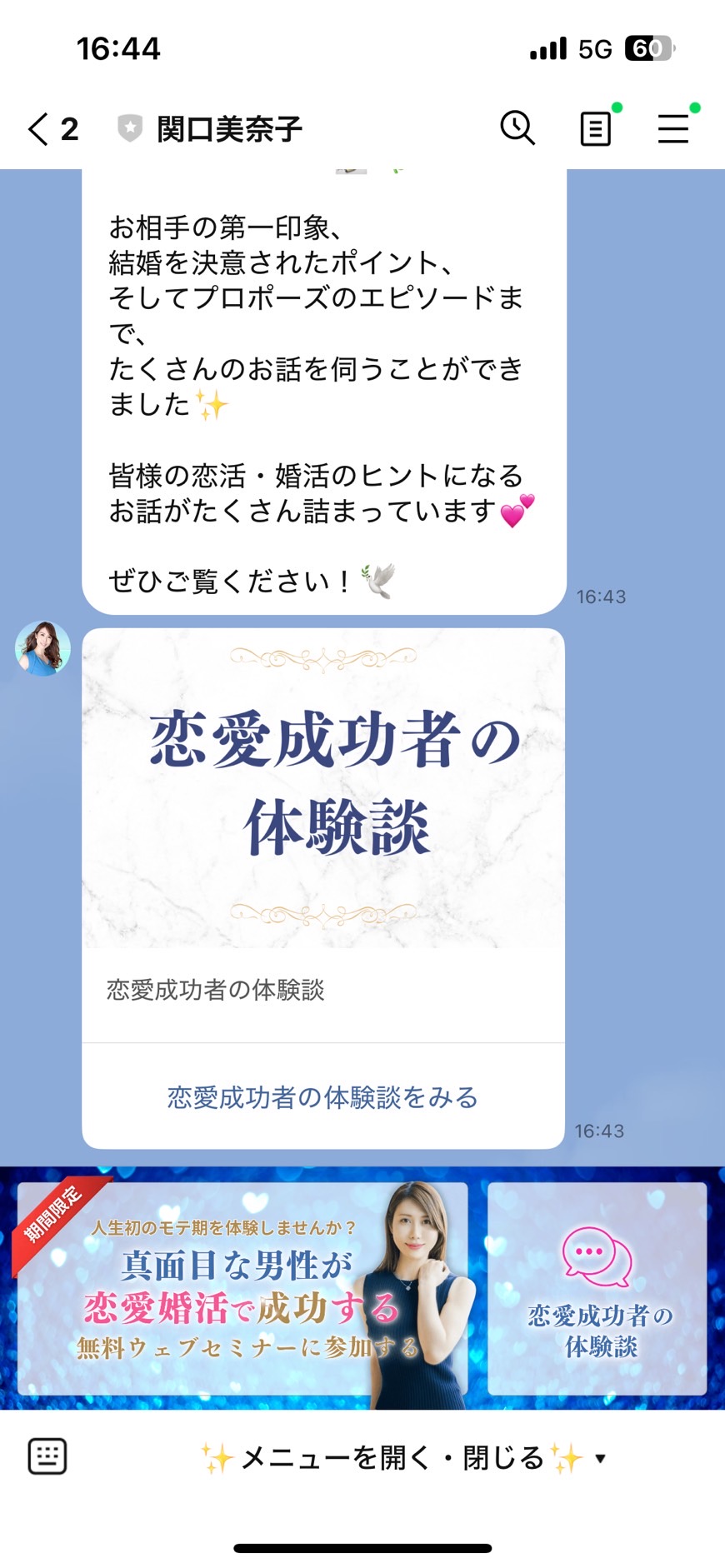The width and height of the screenshot is (725, 1568).
Task: View sender's profile photo
Action: point(42,648)
